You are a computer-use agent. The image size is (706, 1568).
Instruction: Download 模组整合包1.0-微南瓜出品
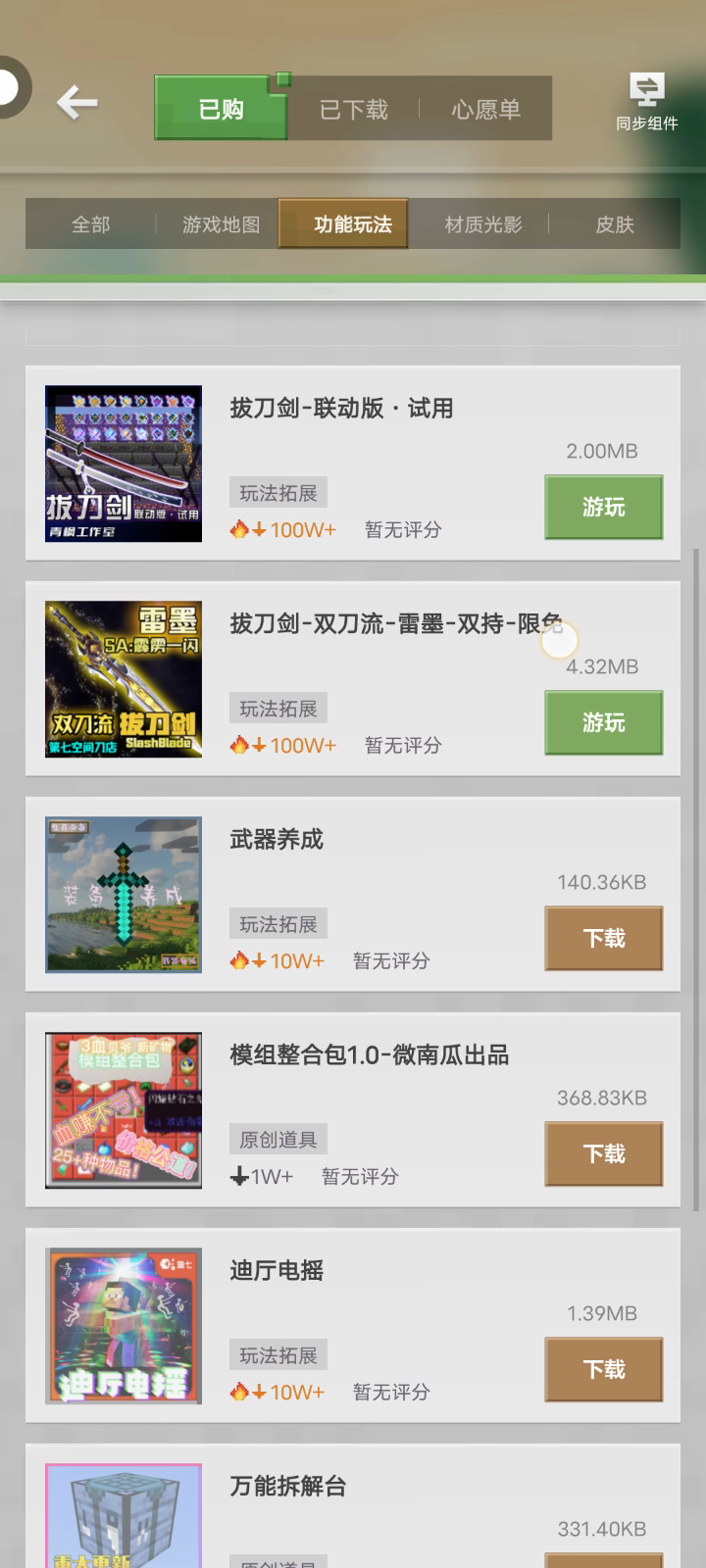pos(603,1153)
